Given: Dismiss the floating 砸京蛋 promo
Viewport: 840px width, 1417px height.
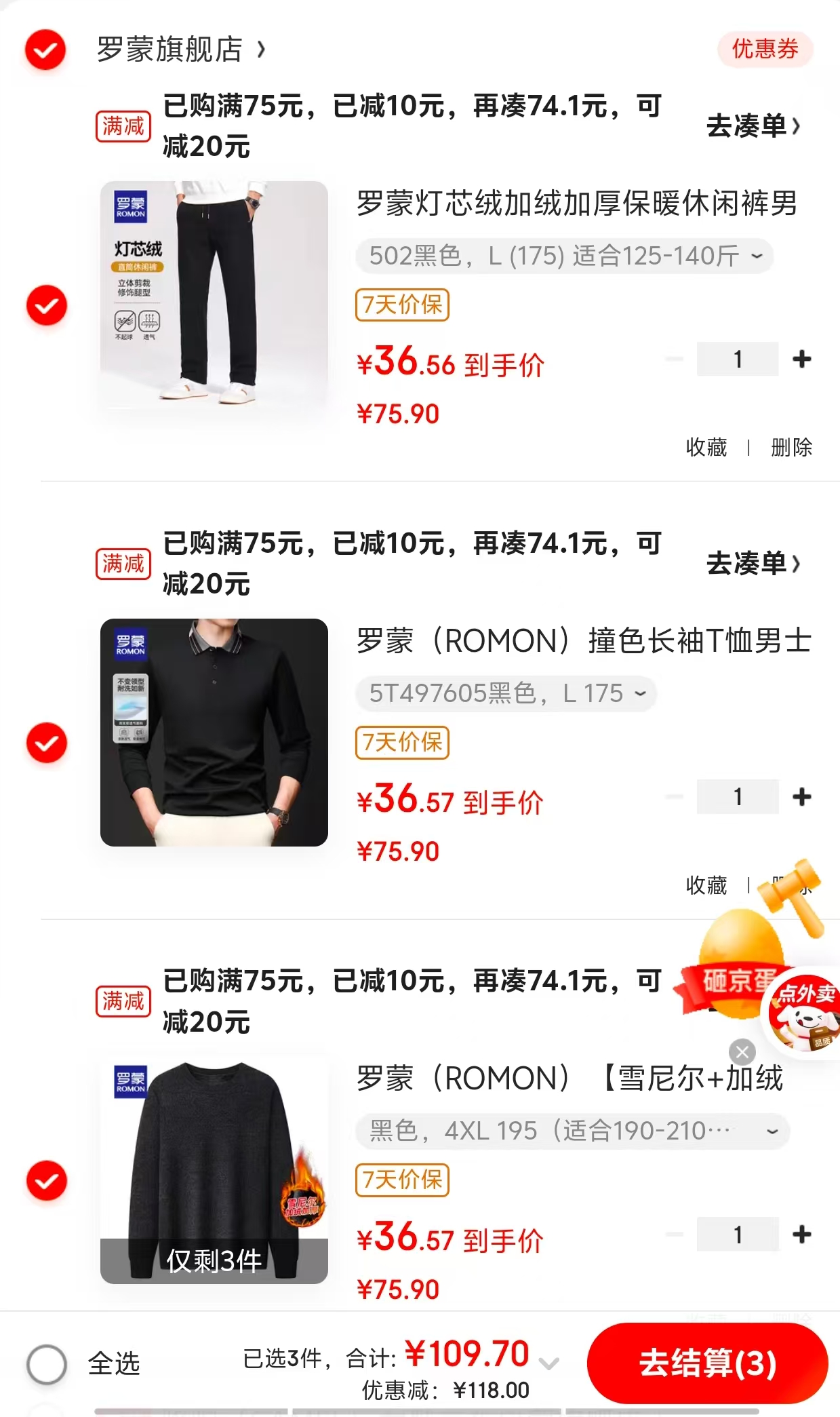Looking at the screenshot, I should [x=742, y=1052].
